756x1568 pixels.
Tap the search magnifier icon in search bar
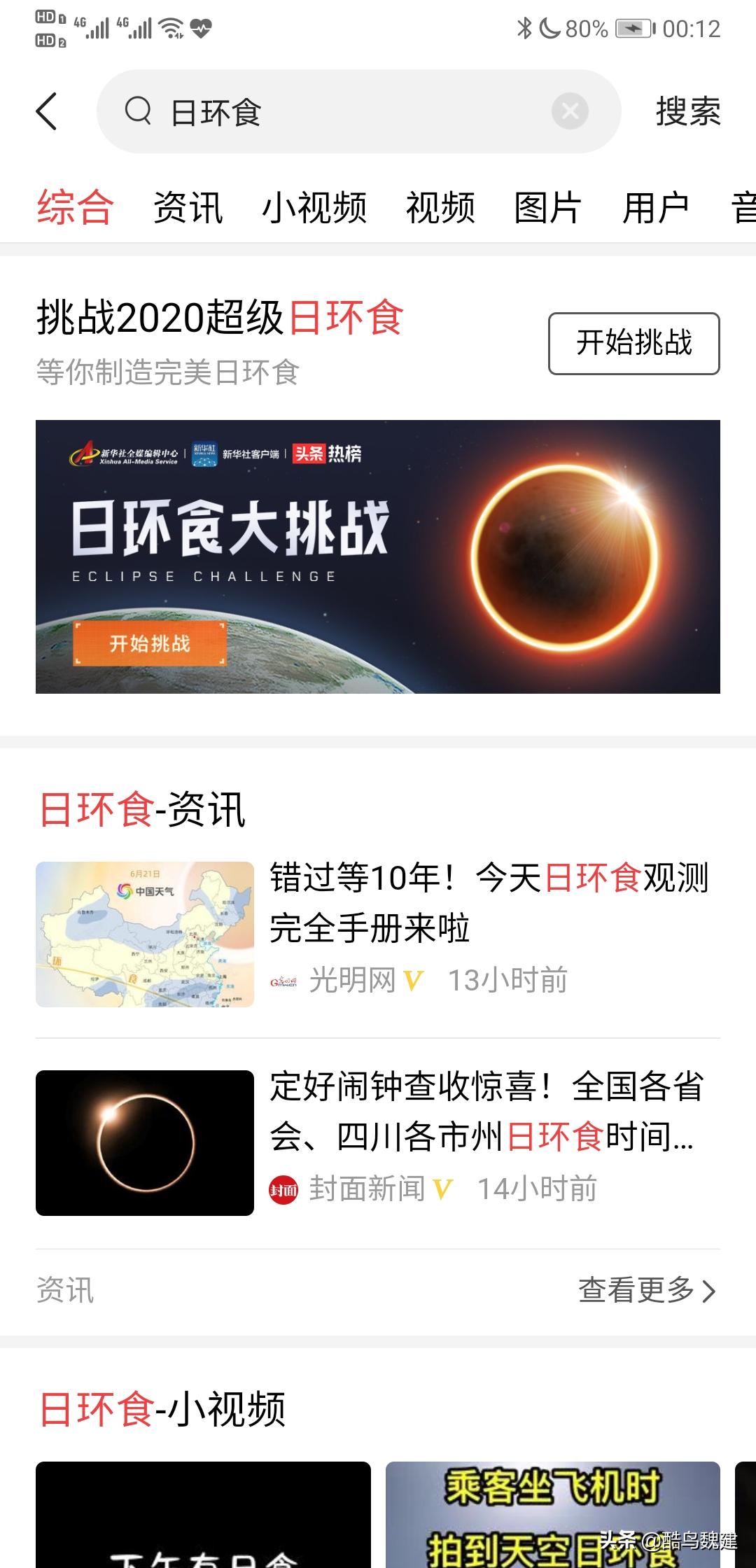tap(137, 112)
